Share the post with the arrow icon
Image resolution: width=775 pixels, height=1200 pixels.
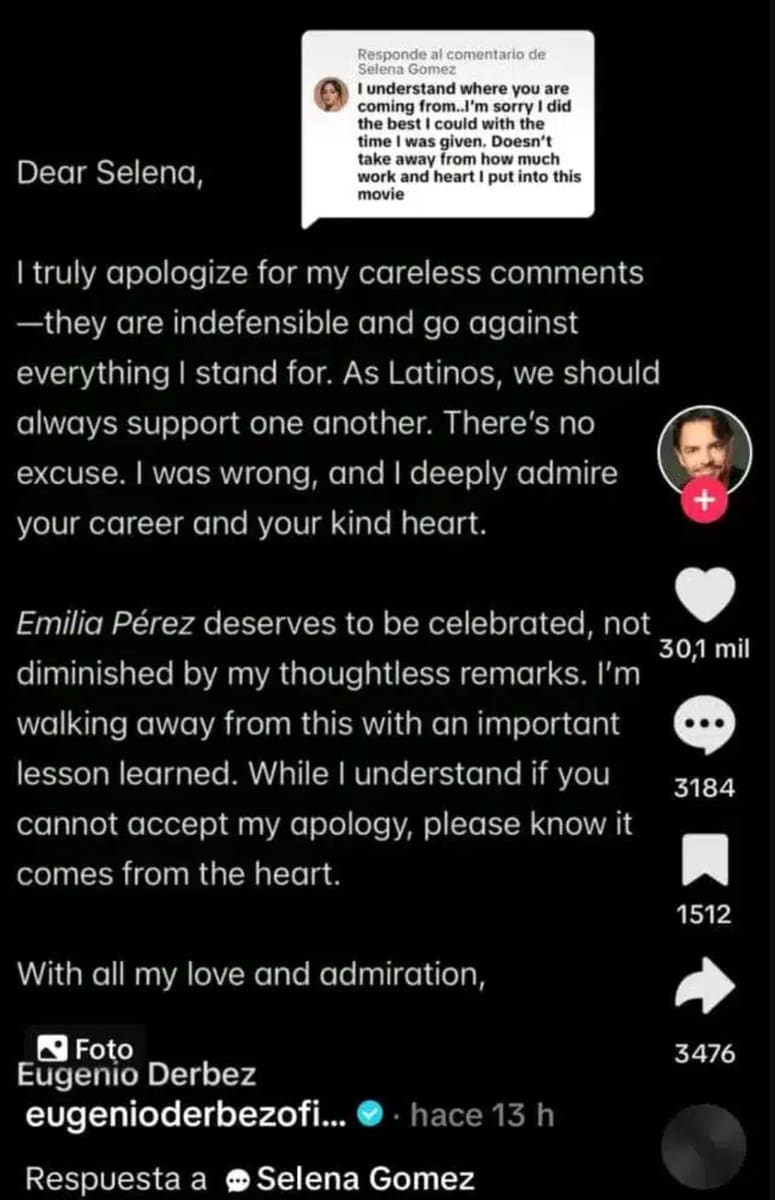(705, 990)
